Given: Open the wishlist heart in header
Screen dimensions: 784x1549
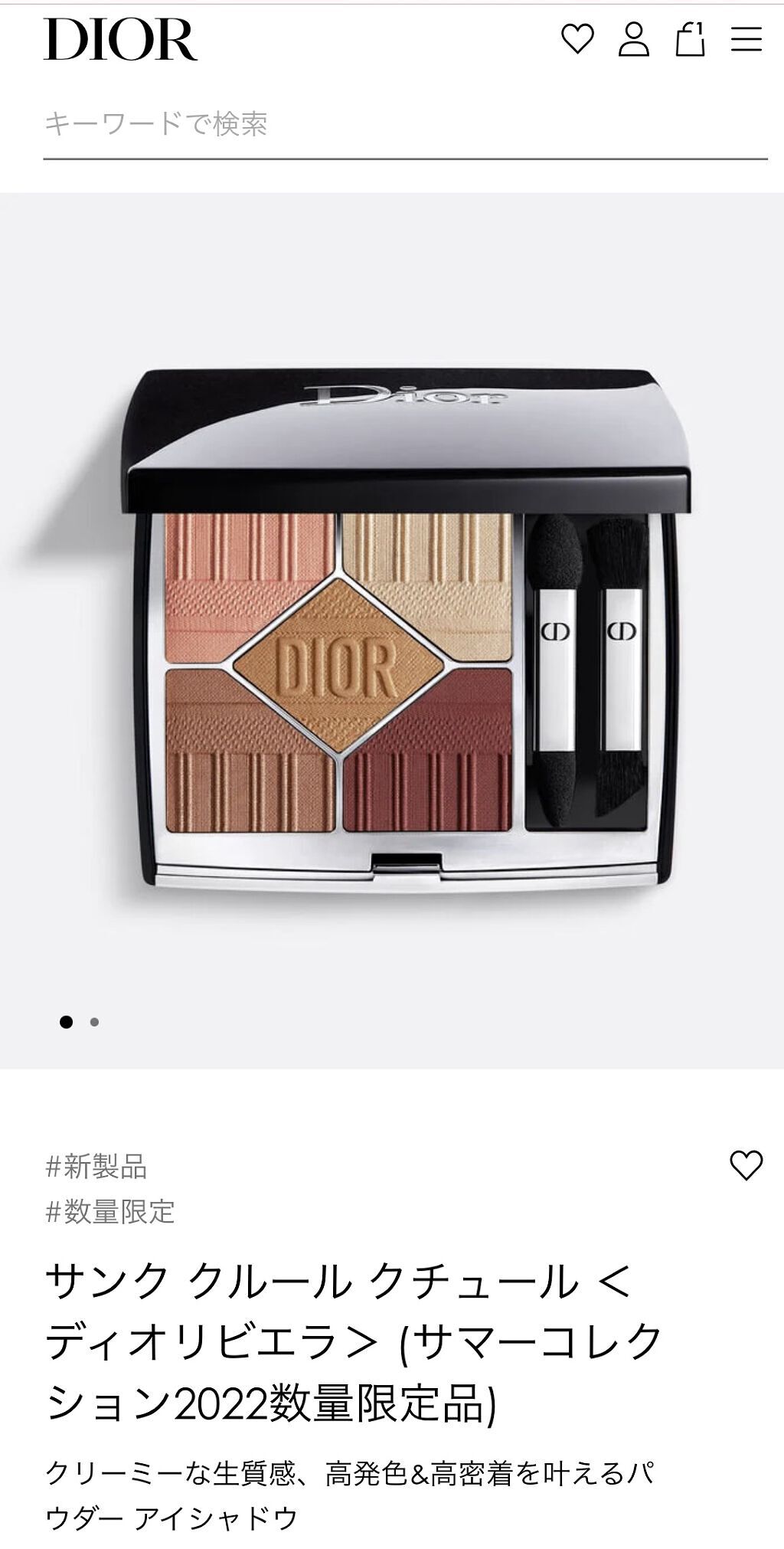Looking at the screenshot, I should [x=577, y=38].
